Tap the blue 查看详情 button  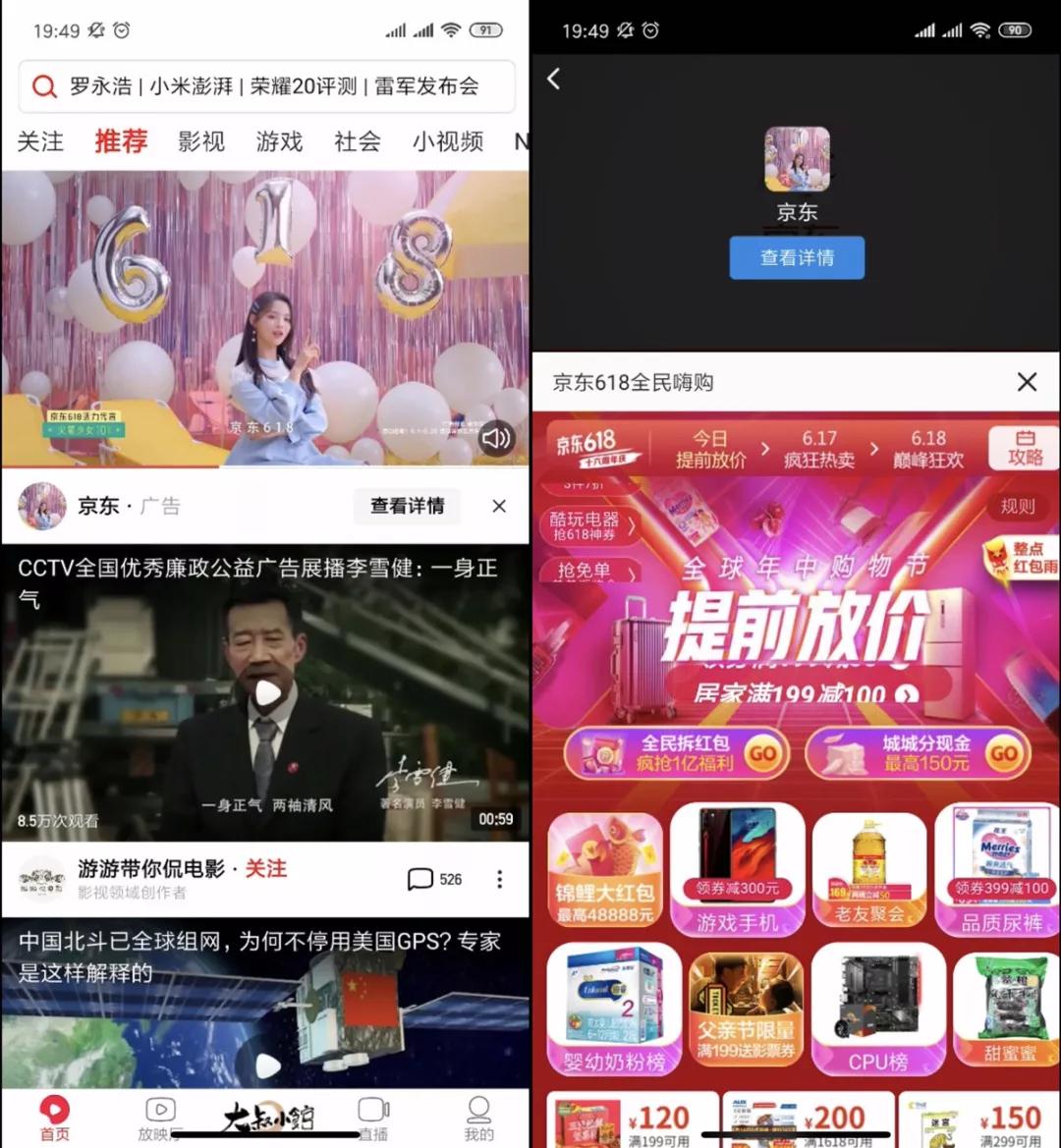point(797,258)
